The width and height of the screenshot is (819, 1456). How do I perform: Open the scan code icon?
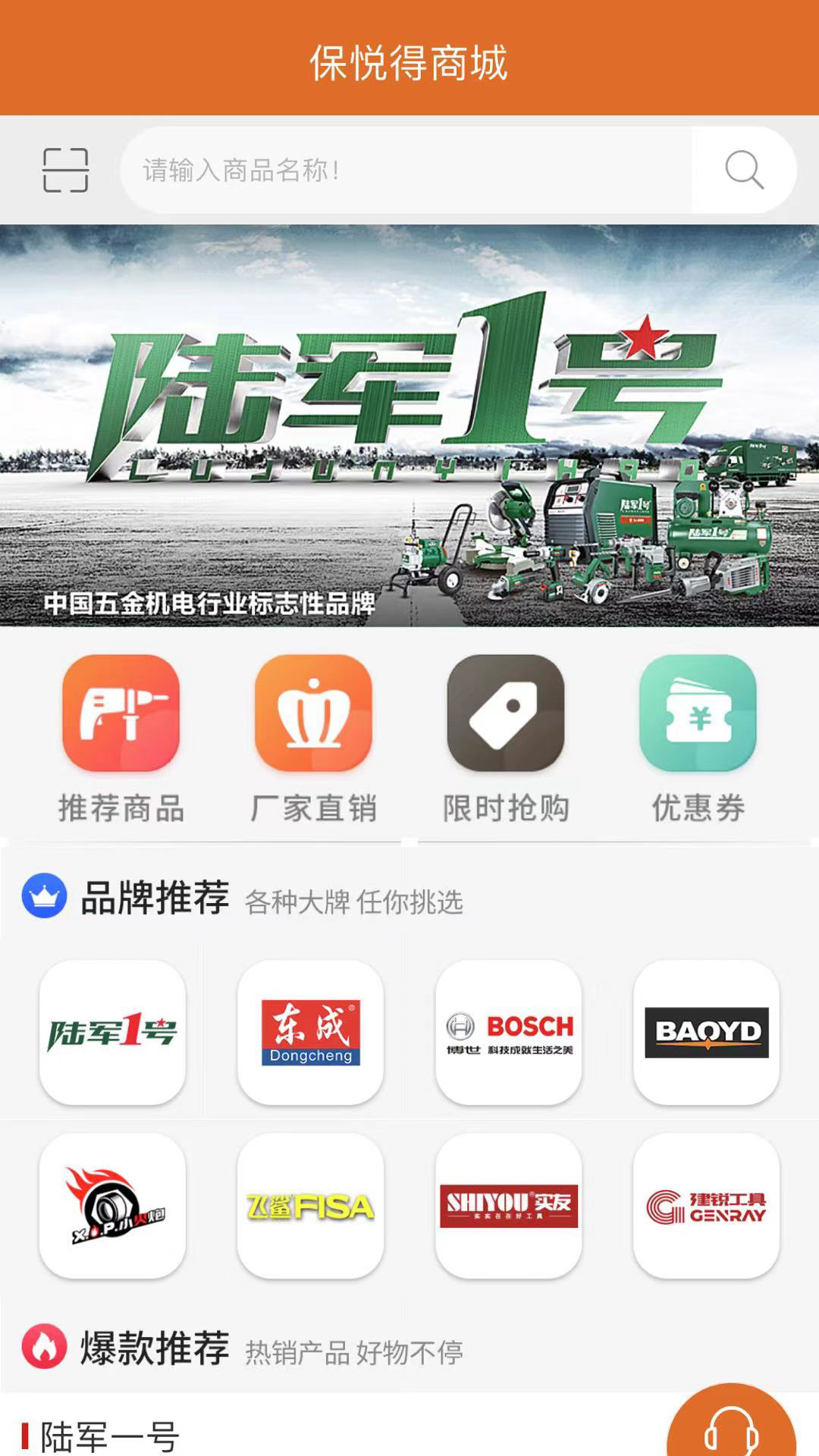pyautogui.click(x=65, y=170)
